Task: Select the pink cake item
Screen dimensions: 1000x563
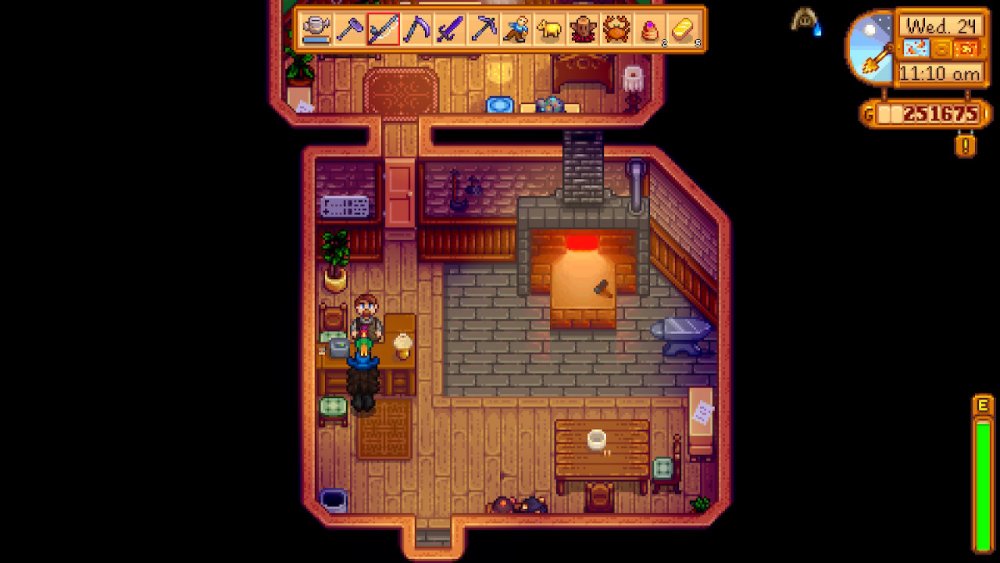Action: (650, 30)
